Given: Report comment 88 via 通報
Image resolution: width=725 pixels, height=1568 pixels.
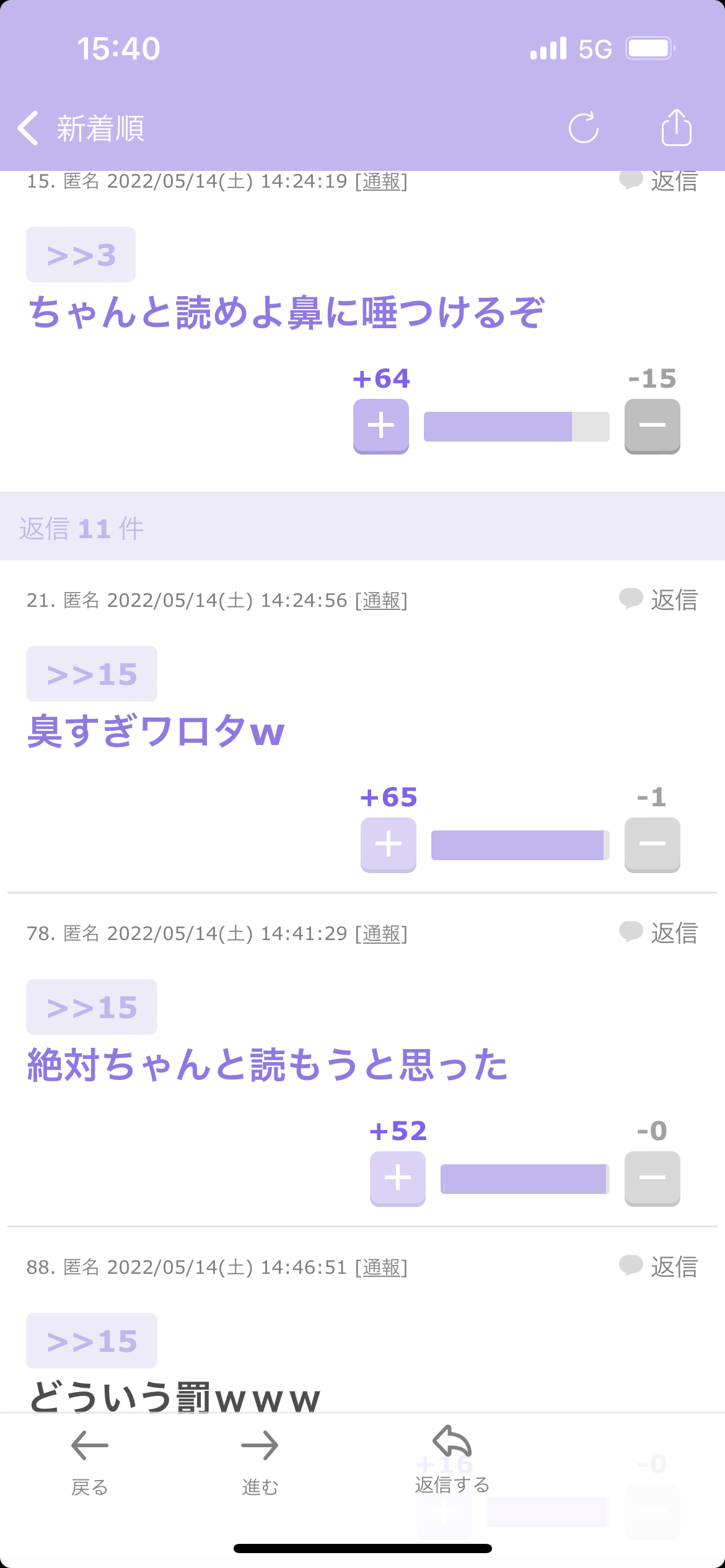Looking at the screenshot, I should (382, 1268).
